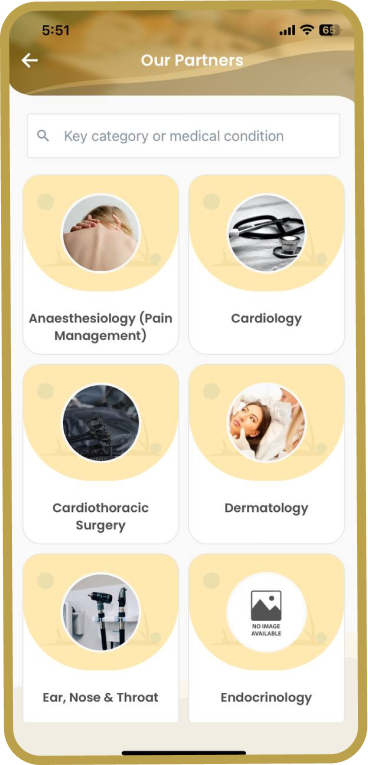The image size is (368, 765).
Task: Tap the category or medical condition search field
Action: (184, 136)
